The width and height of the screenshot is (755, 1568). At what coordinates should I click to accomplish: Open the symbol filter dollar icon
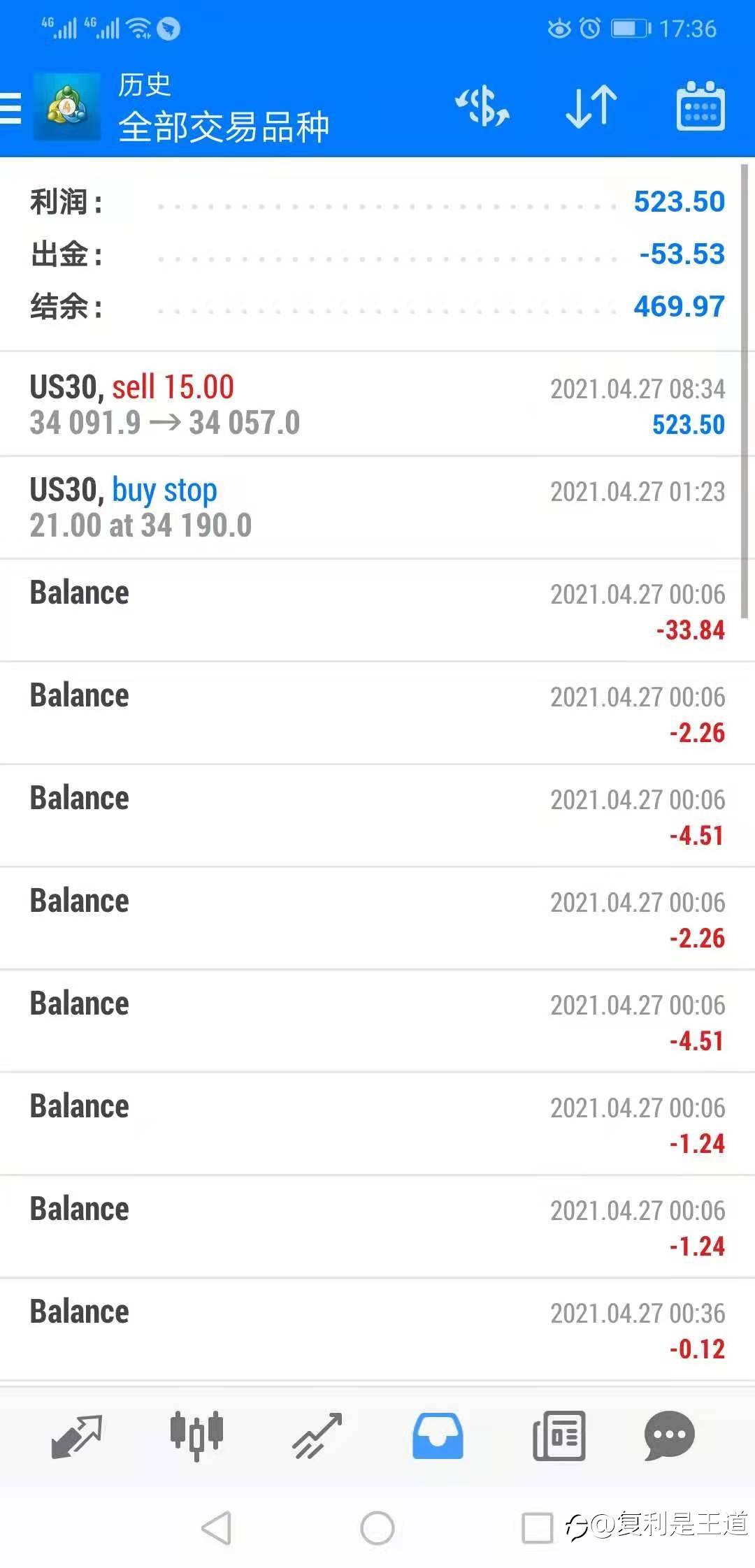click(x=482, y=107)
